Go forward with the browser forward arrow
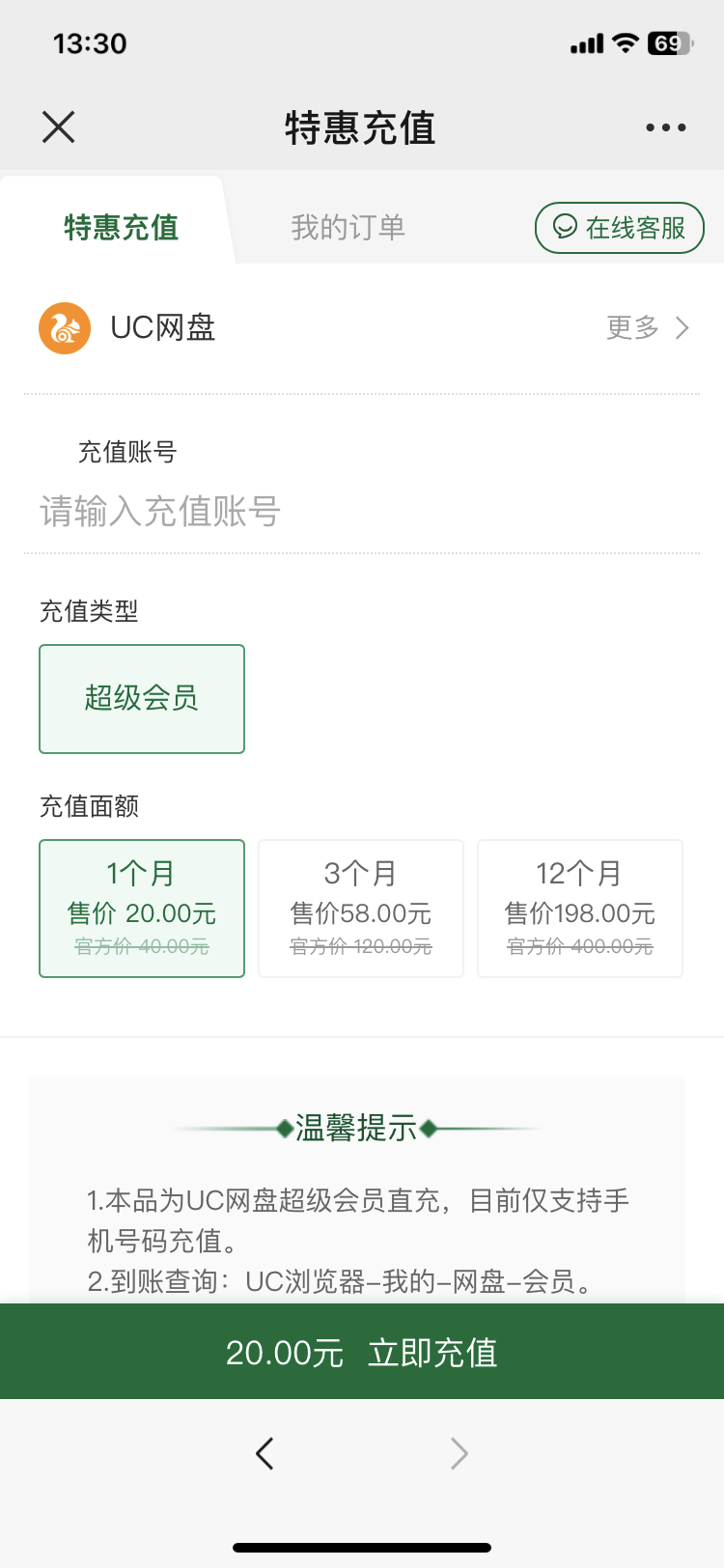Screen dimensions: 724x1568 point(459,1453)
